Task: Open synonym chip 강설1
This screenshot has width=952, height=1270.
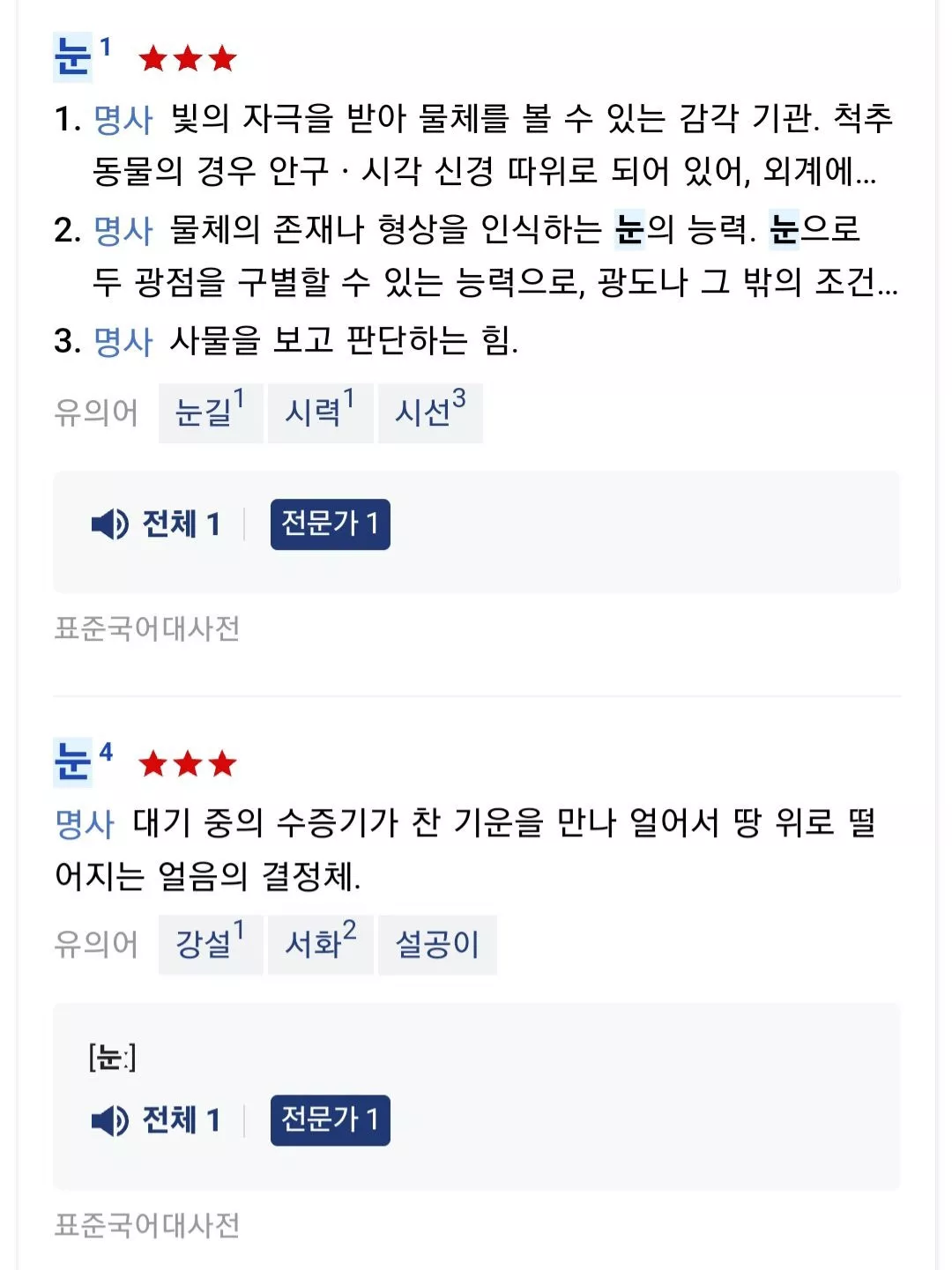Action: 210,944
